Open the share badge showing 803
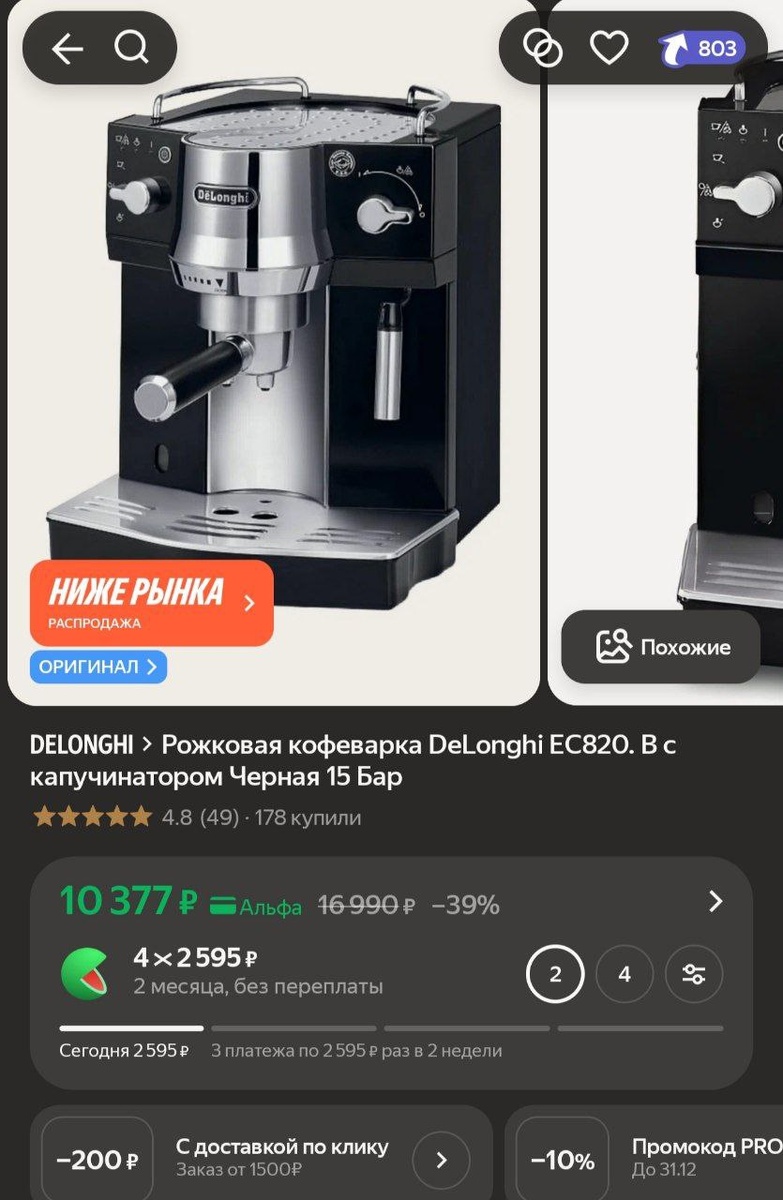 click(x=702, y=48)
